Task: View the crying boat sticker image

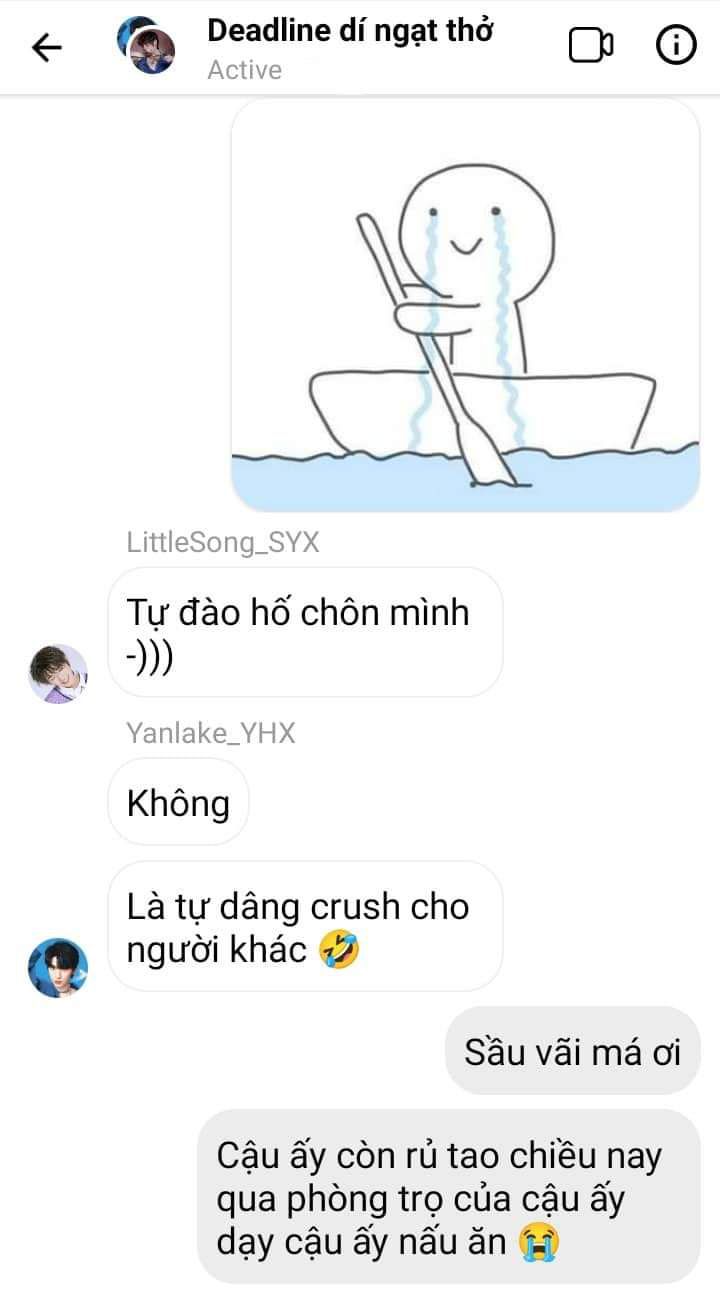Action: point(465,306)
